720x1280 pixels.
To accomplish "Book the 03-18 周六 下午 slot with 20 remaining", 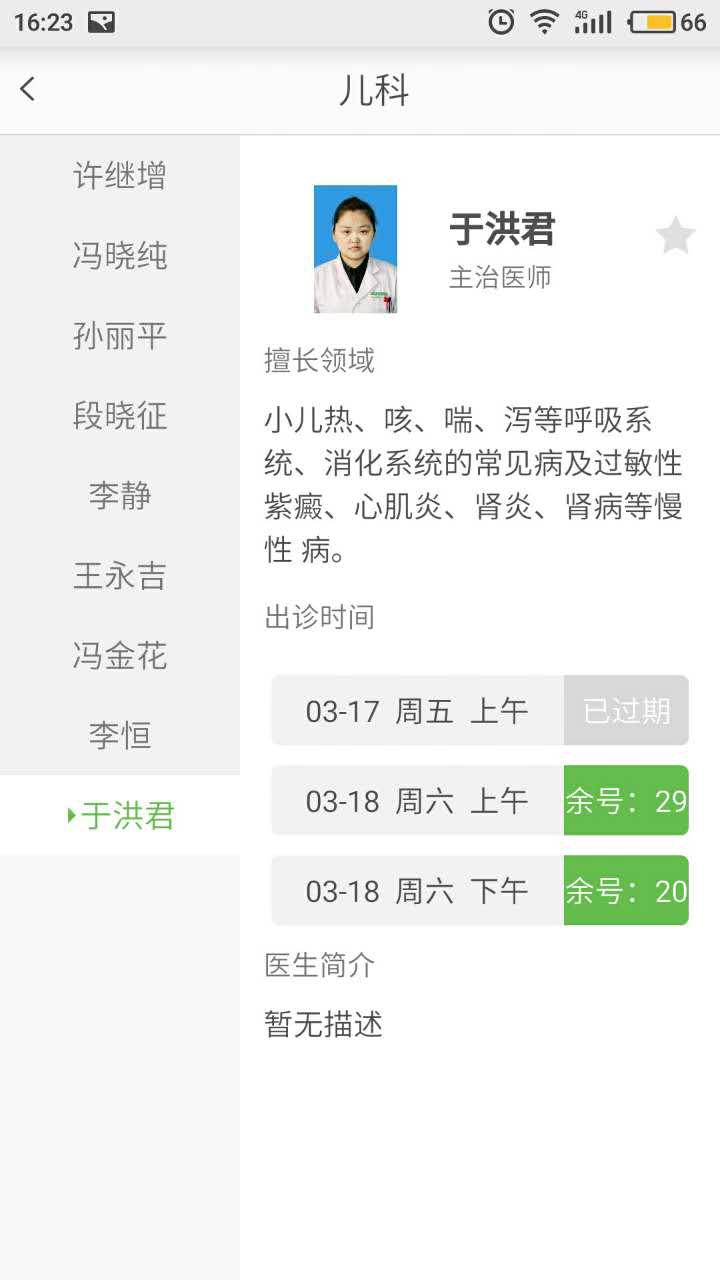I will 478,890.
